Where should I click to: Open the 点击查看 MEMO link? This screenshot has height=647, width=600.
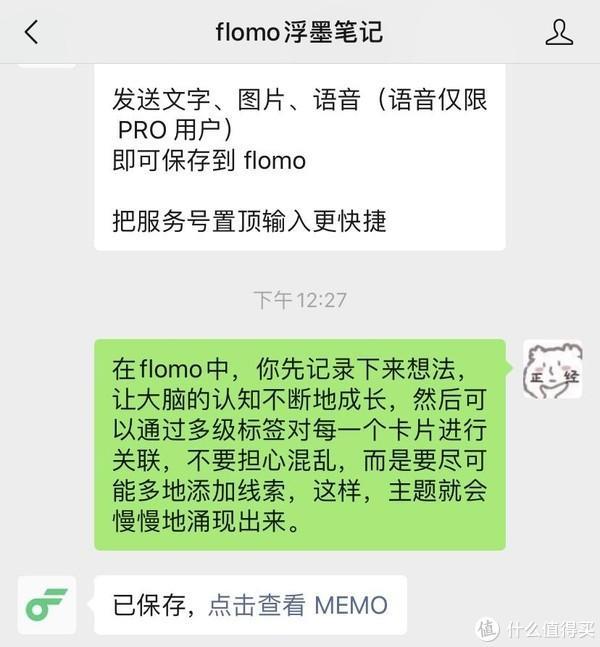pos(297,604)
